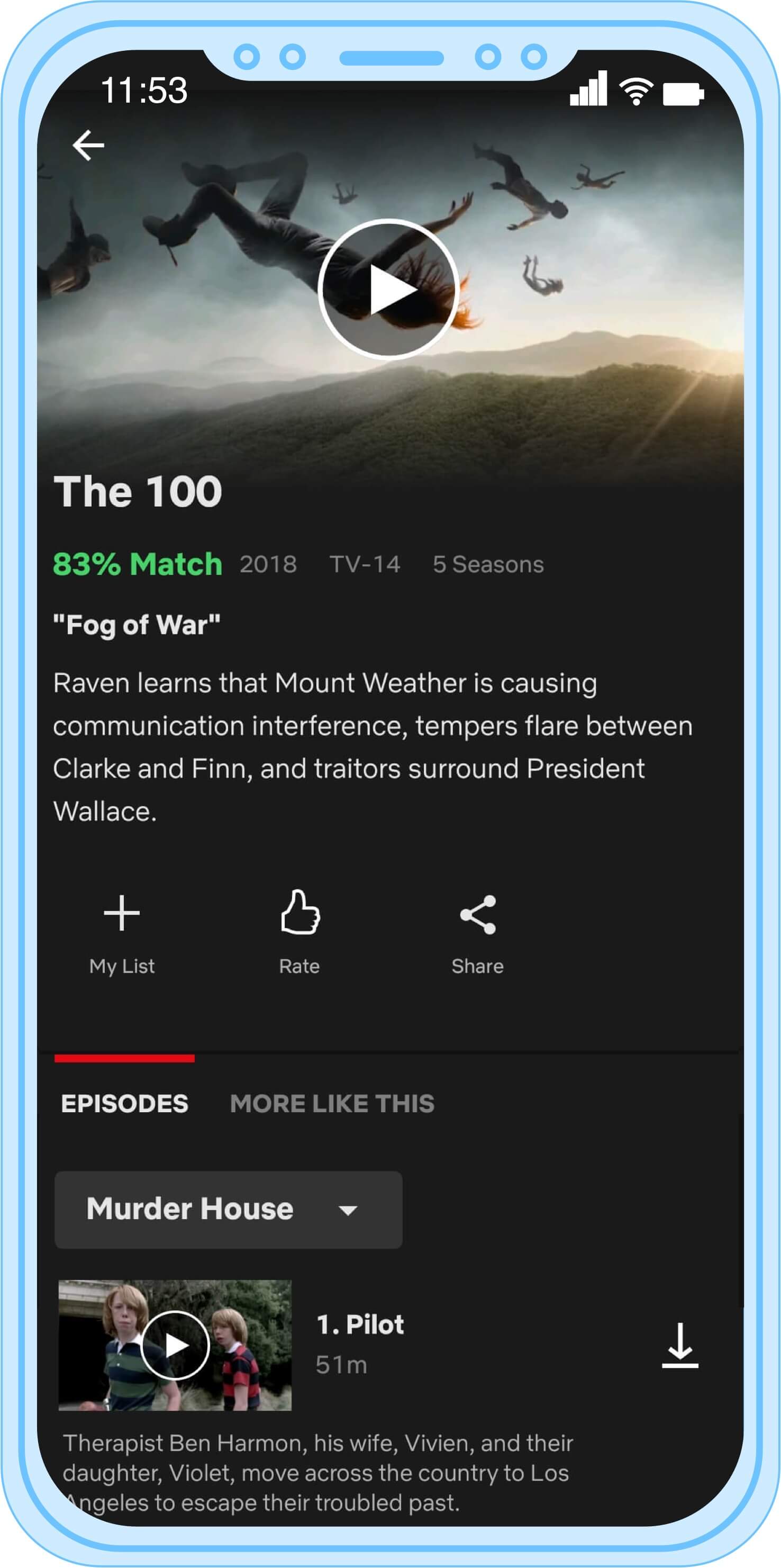
Task: Download the Pilot episode
Action: point(679,1345)
